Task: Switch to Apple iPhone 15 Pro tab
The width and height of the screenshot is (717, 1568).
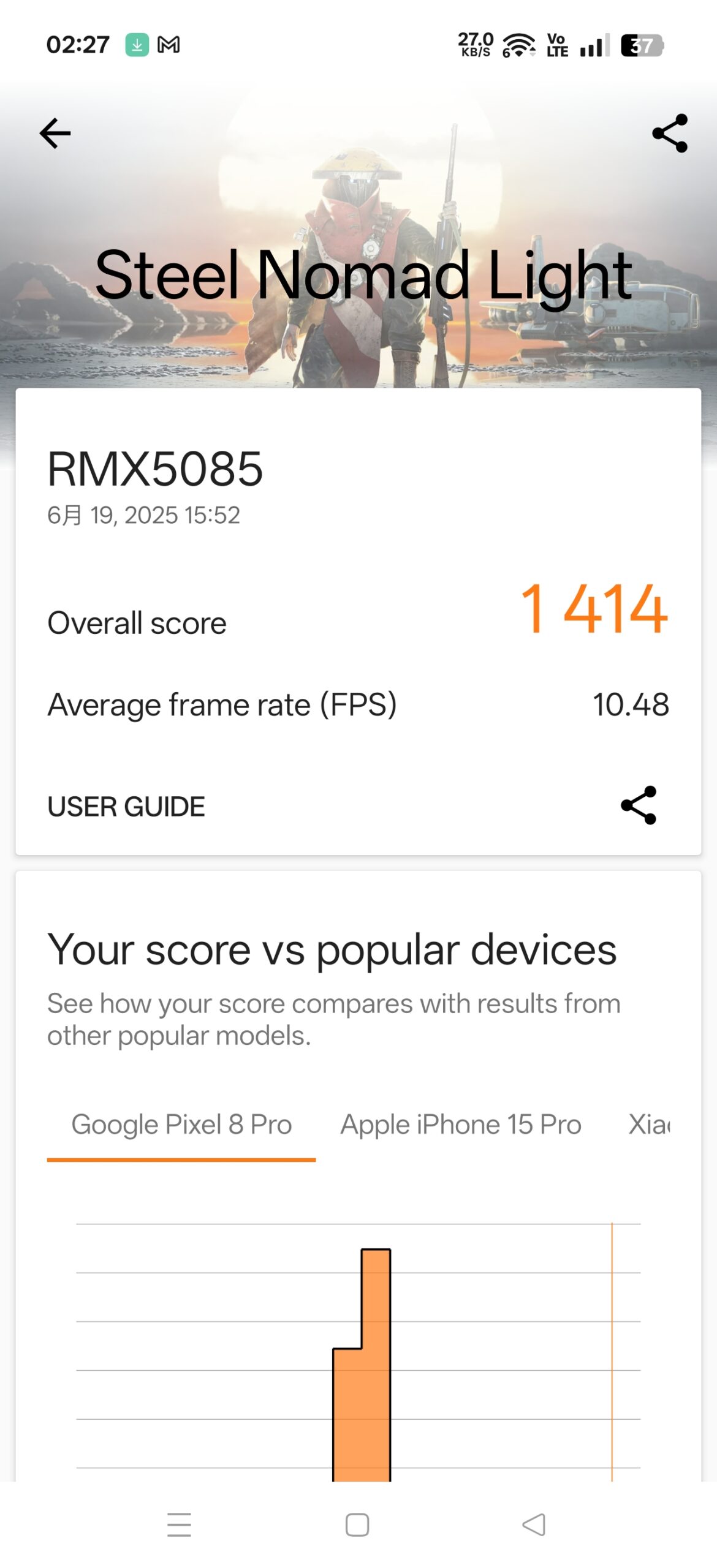Action: pyautogui.click(x=460, y=1125)
